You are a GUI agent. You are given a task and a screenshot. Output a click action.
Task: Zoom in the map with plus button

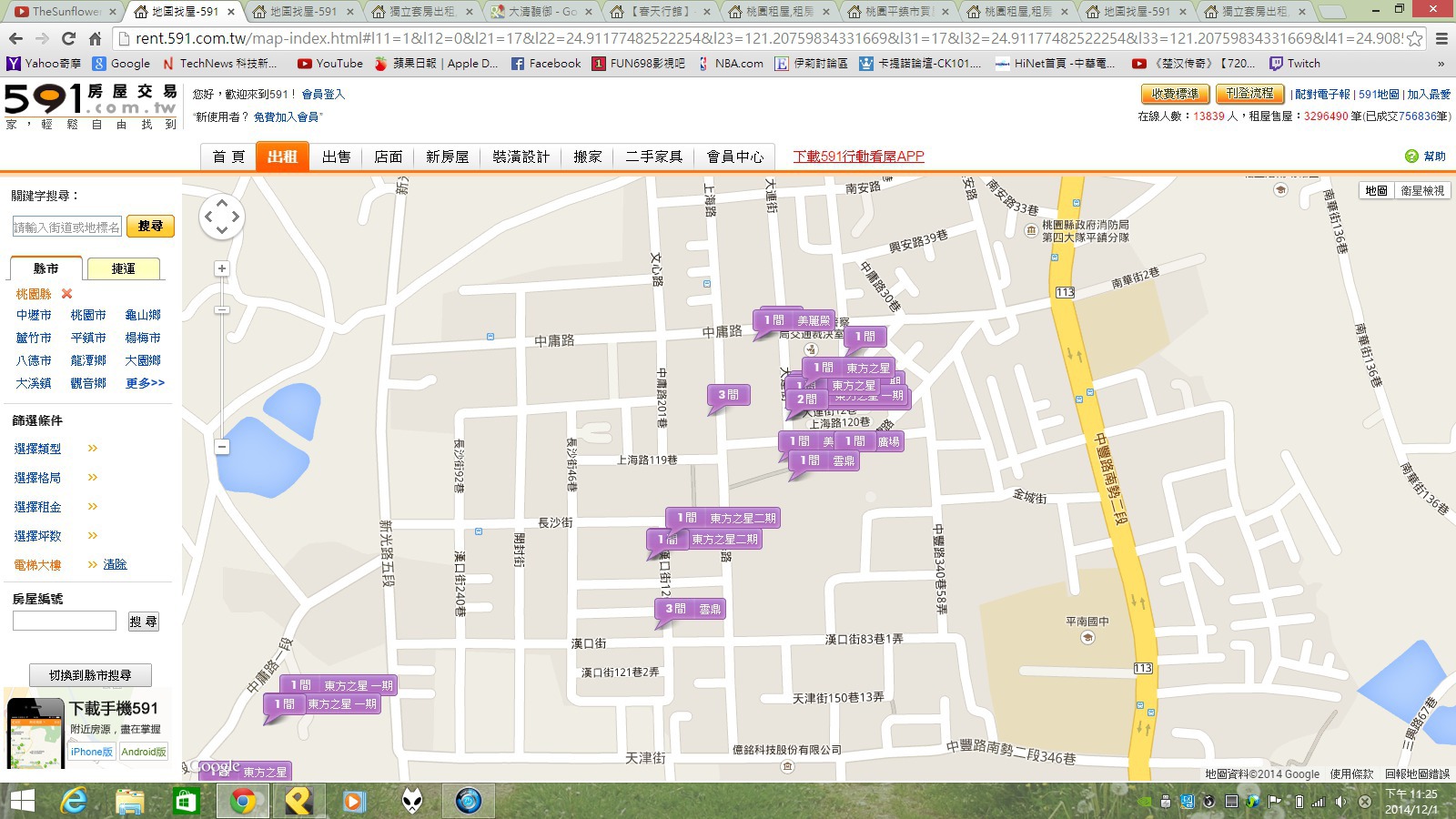(222, 268)
